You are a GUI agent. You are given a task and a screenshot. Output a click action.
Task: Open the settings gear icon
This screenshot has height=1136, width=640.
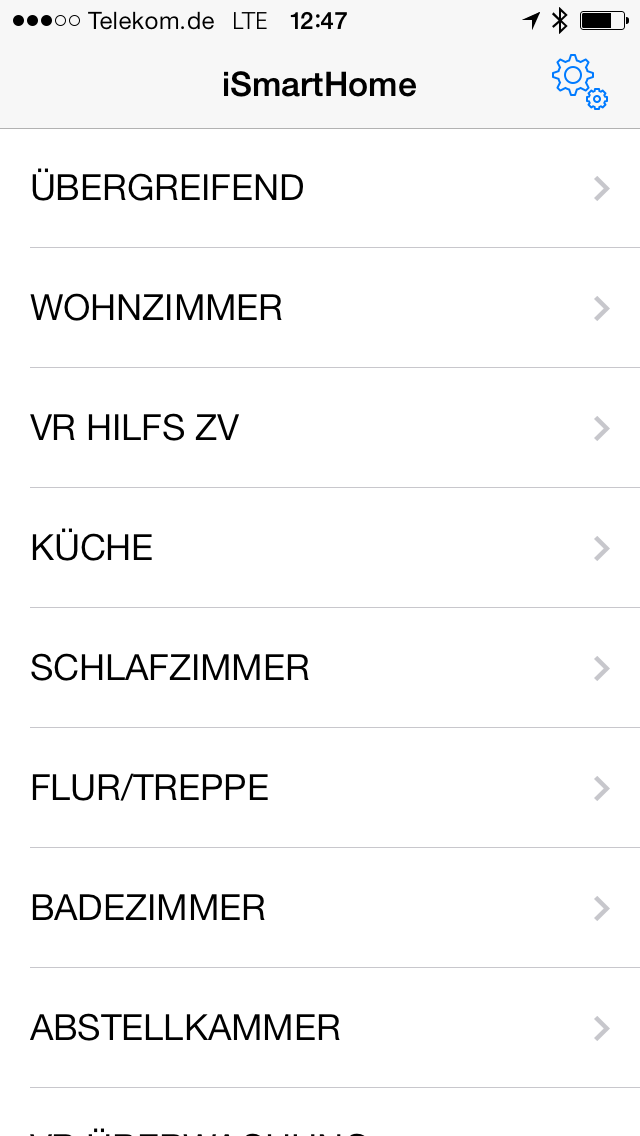point(580,82)
